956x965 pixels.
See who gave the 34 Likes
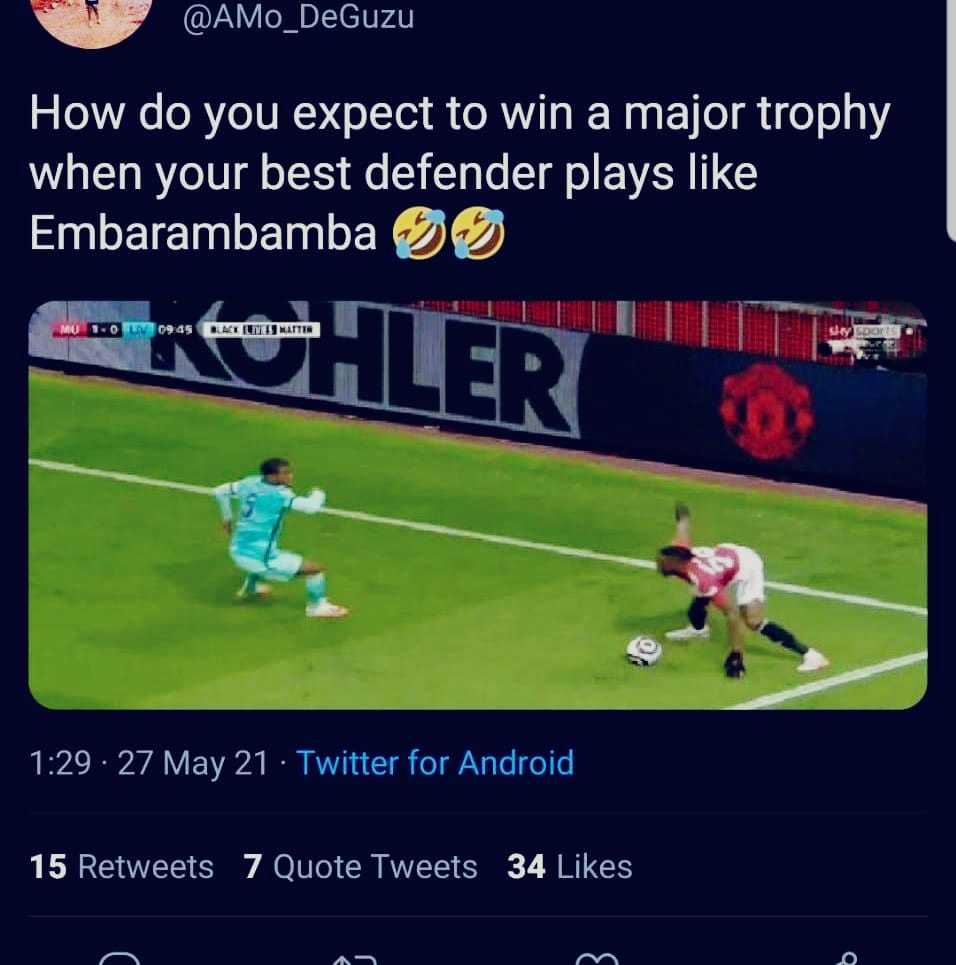[x=569, y=866]
